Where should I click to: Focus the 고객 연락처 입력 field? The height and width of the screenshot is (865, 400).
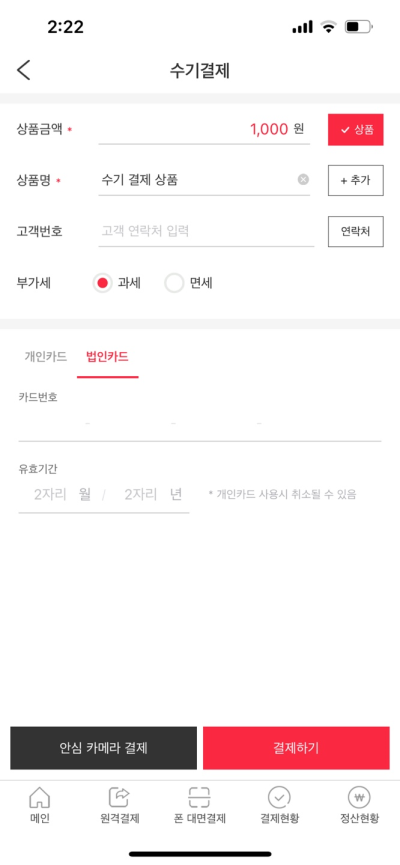point(206,231)
